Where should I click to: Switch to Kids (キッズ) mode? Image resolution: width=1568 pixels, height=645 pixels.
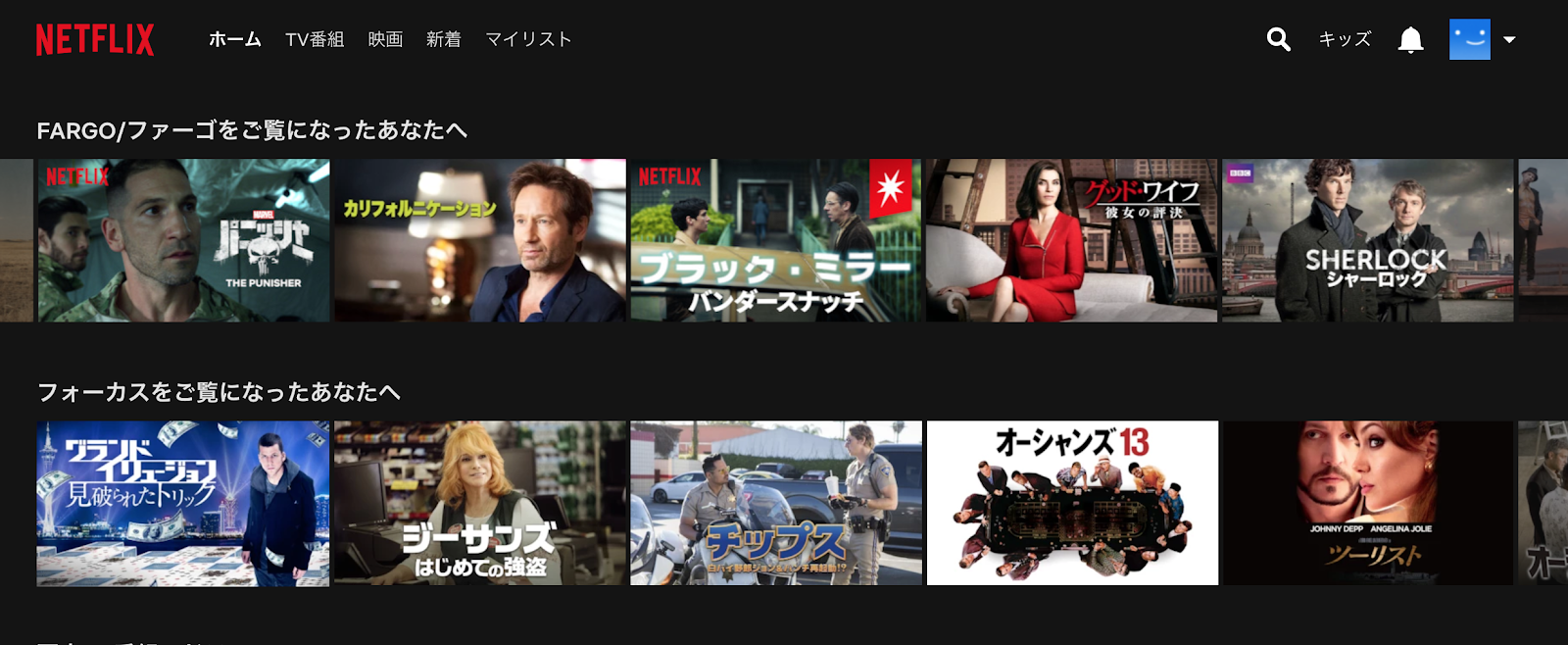pyautogui.click(x=1345, y=39)
